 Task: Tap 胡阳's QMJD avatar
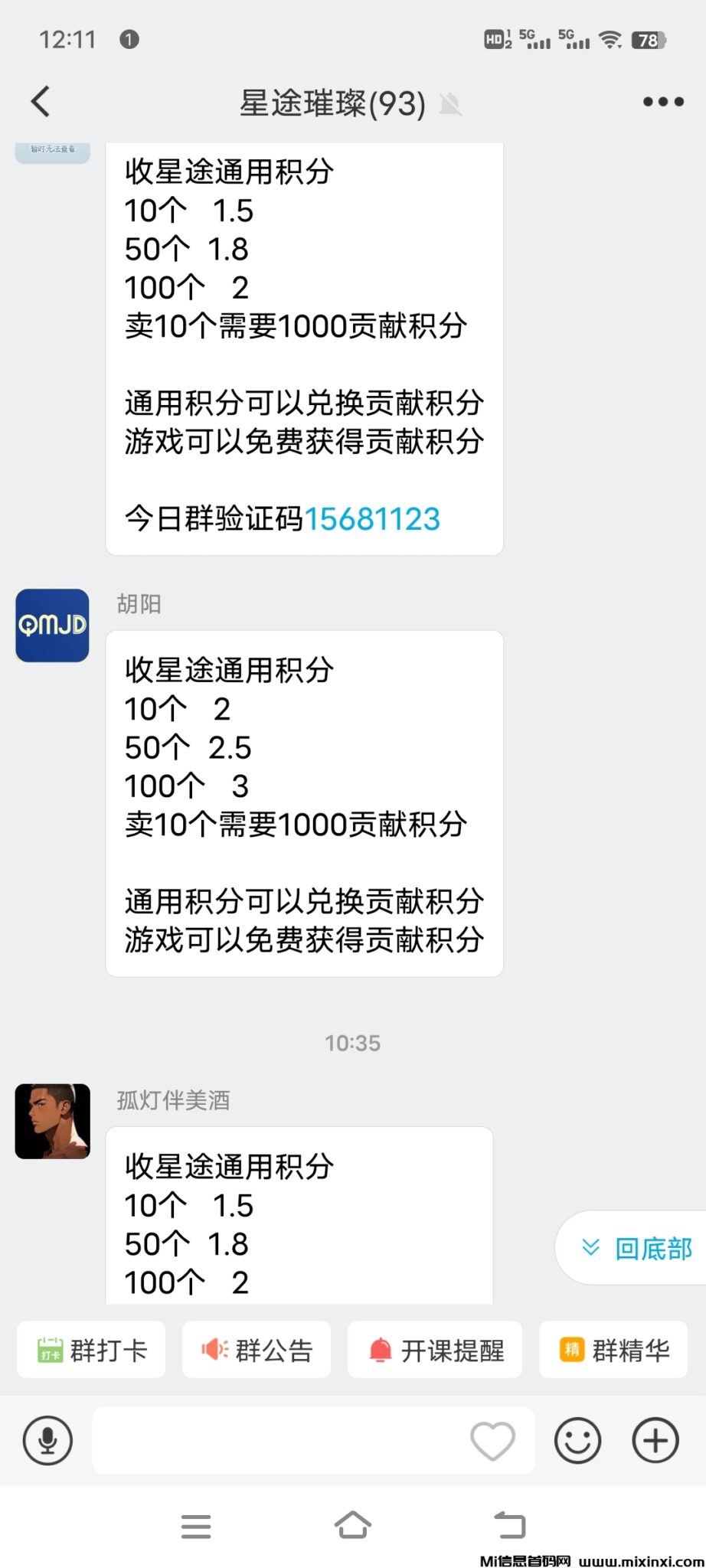pos(52,625)
